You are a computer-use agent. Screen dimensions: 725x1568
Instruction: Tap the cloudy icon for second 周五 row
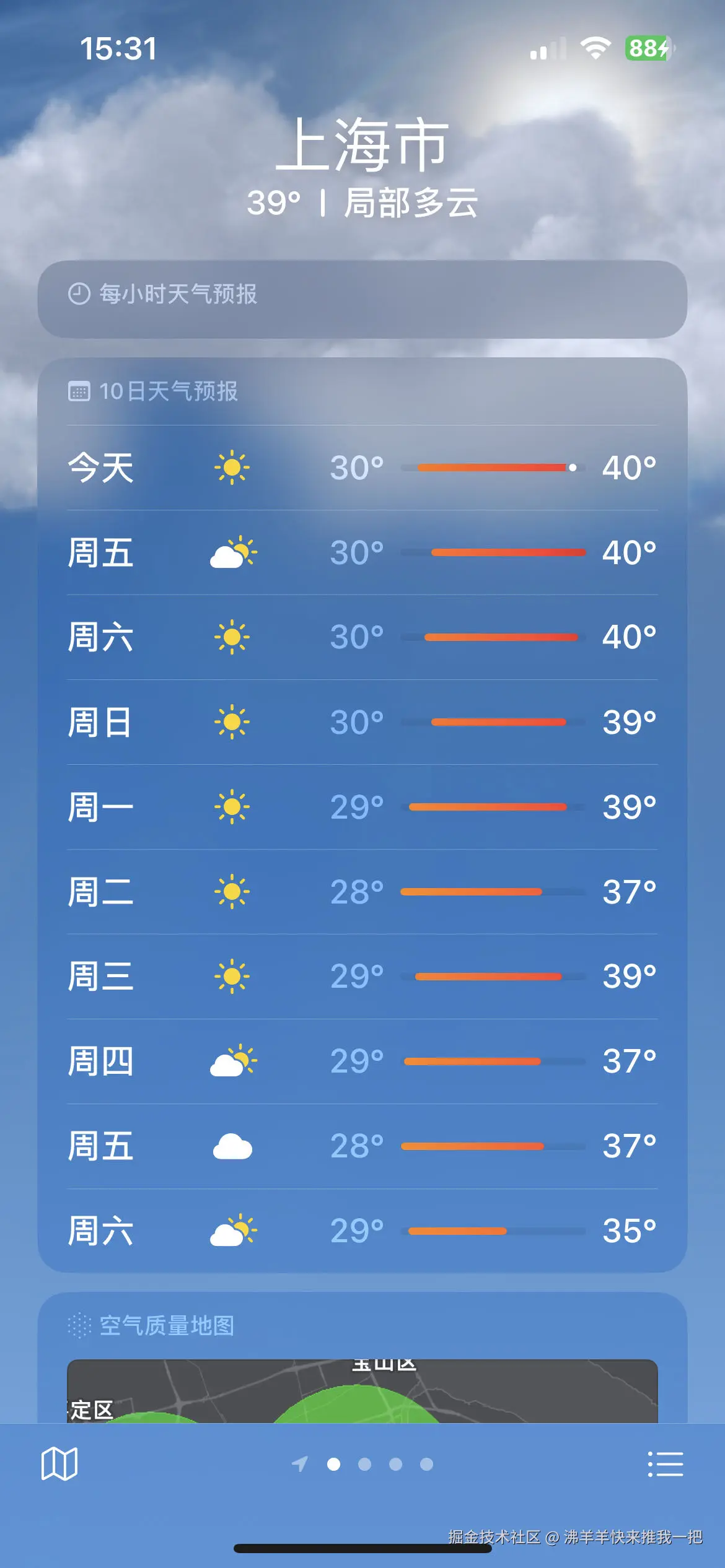pyautogui.click(x=234, y=1145)
